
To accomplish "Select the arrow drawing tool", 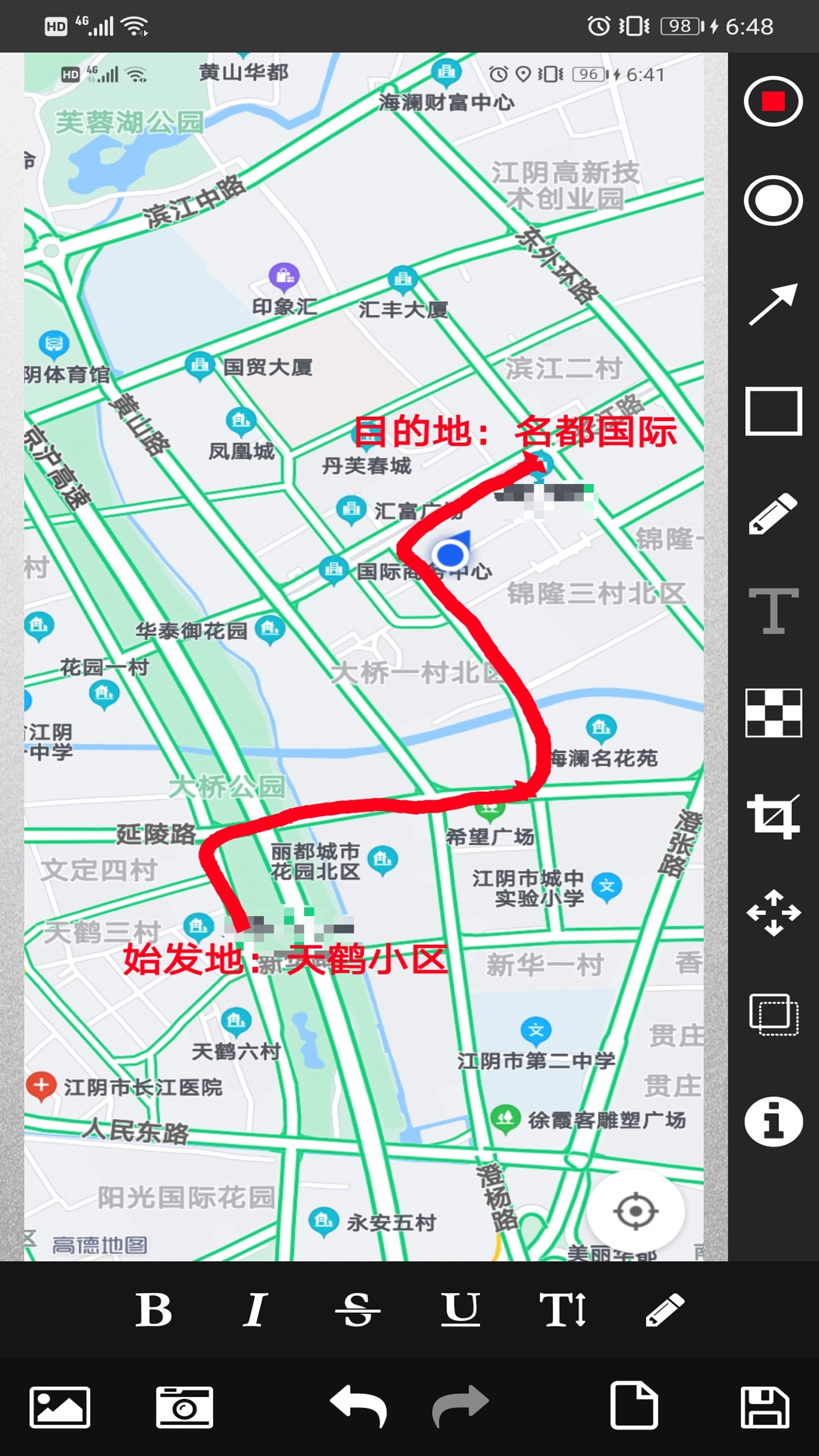I will [773, 304].
